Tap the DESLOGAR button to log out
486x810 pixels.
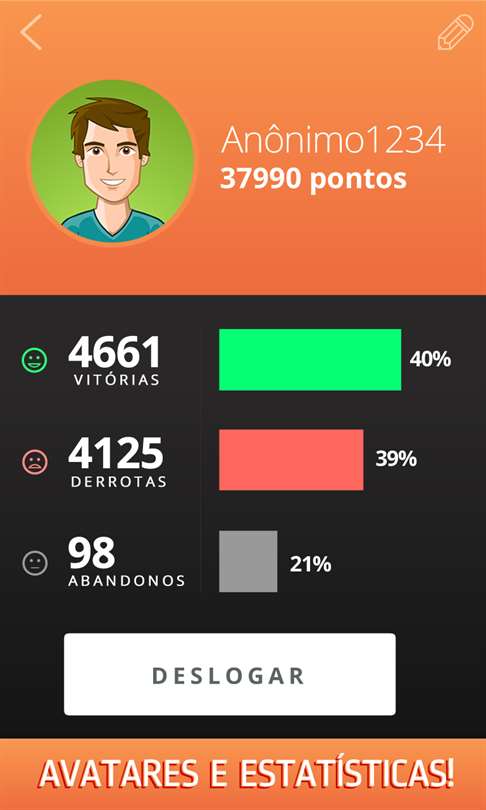click(230, 674)
